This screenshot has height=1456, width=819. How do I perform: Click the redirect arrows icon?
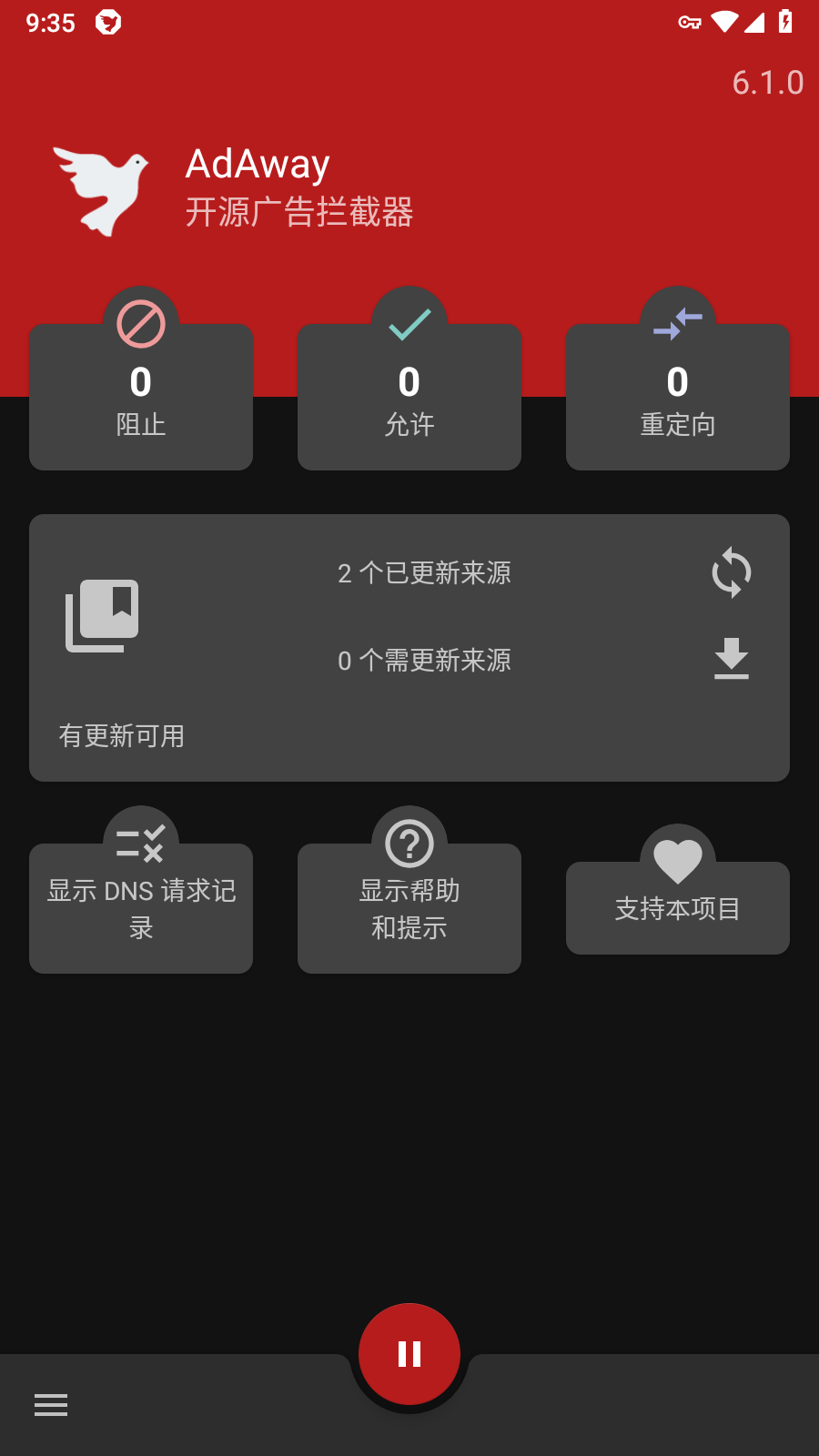point(677,322)
